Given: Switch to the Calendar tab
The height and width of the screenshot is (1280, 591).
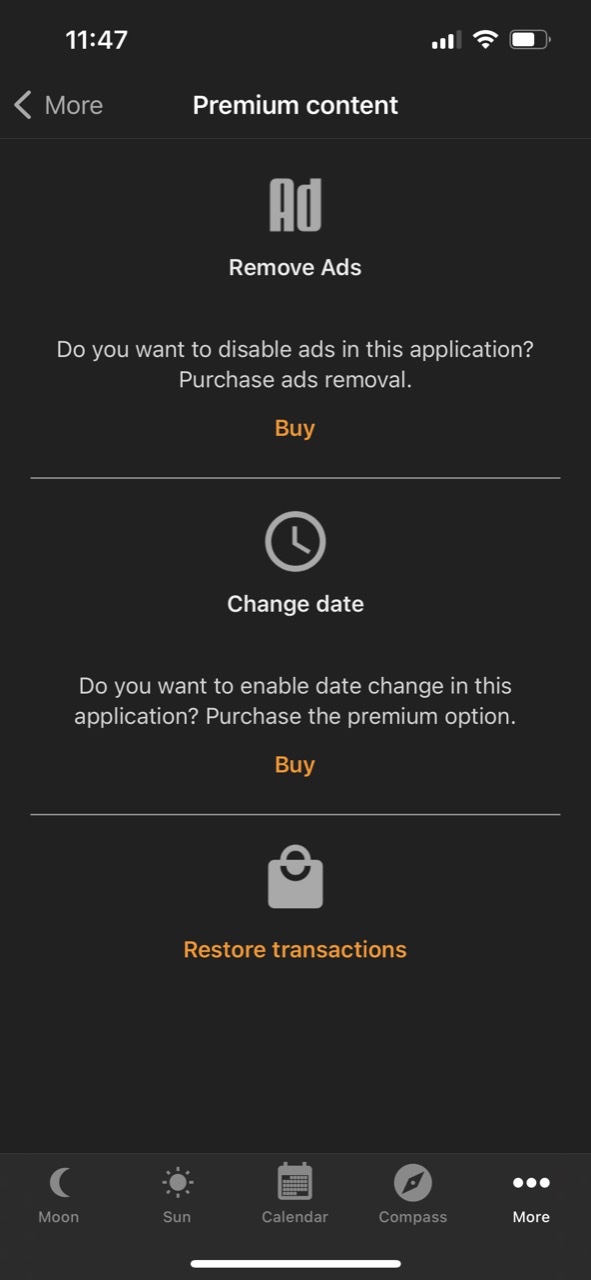Looking at the screenshot, I should pyautogui.click(x=295, y=1195).
